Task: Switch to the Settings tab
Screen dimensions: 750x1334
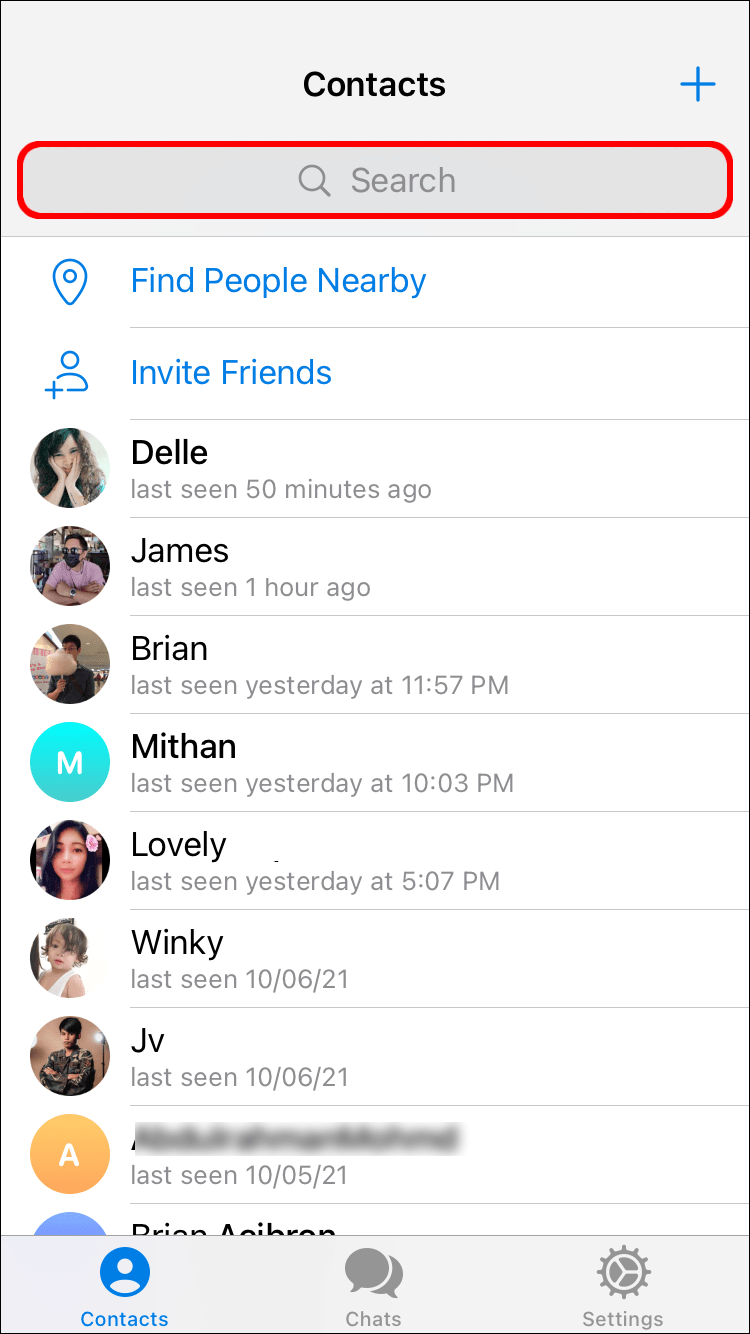Action: 623,1288
